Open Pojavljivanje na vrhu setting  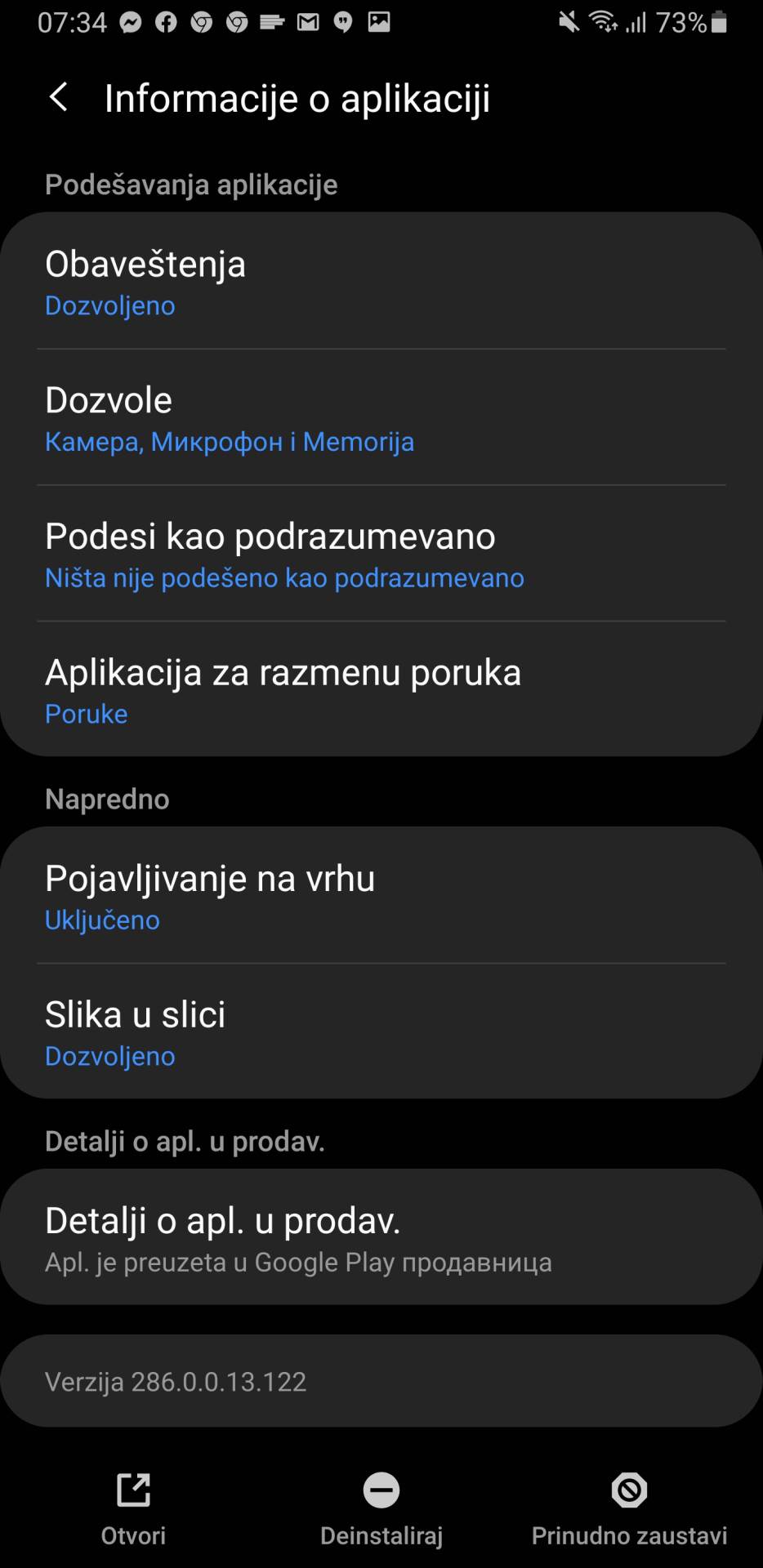[381, 897]
